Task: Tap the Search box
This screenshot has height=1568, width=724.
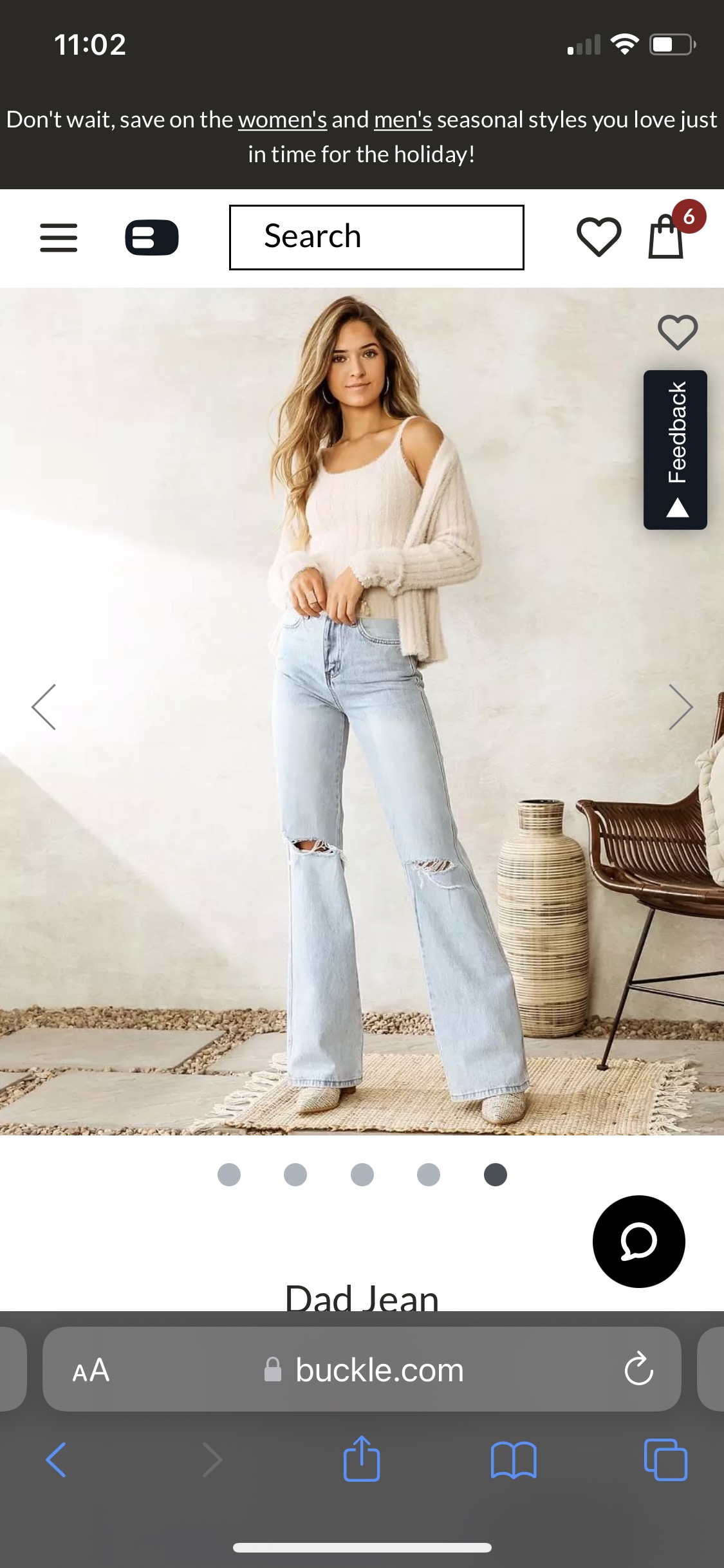Action: click(376, 237)
